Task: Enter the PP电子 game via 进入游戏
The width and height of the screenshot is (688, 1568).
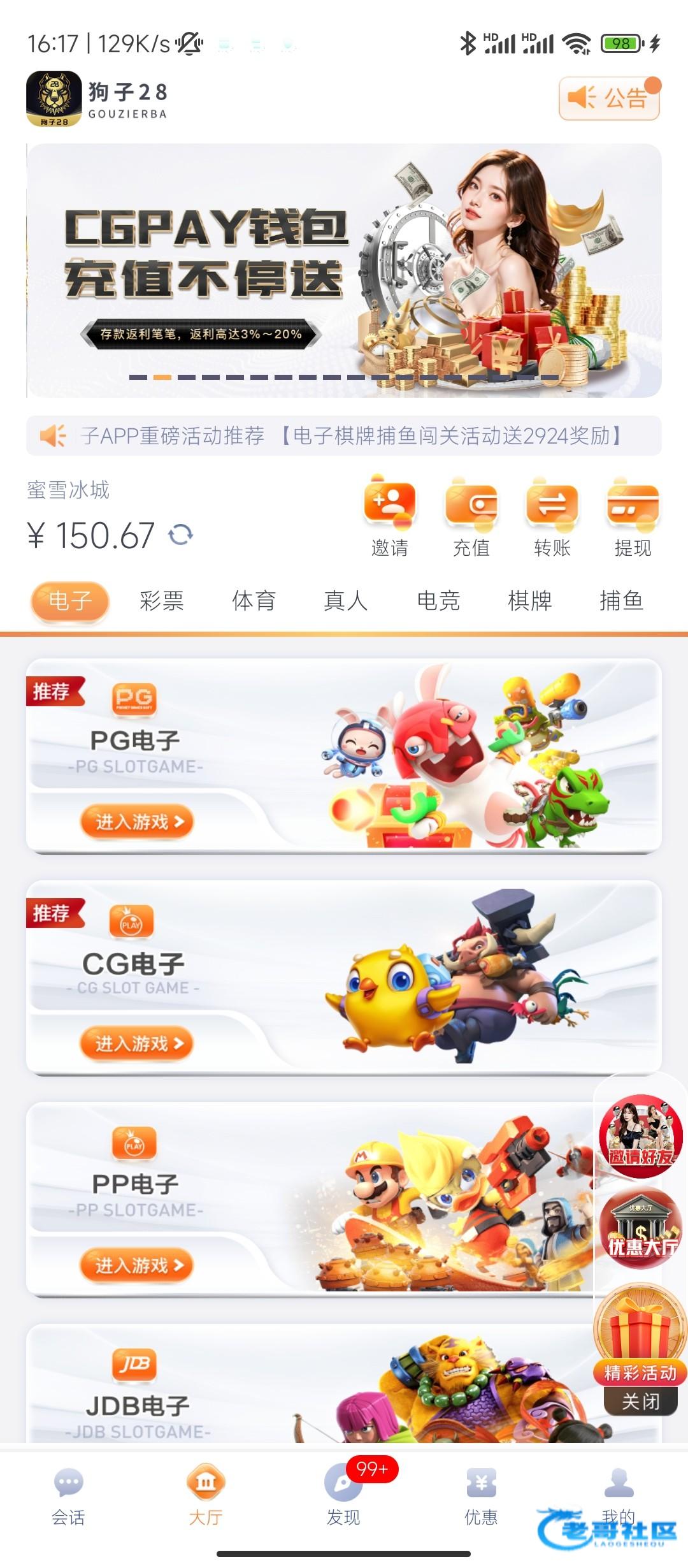Action: [x=136, y=1265]
